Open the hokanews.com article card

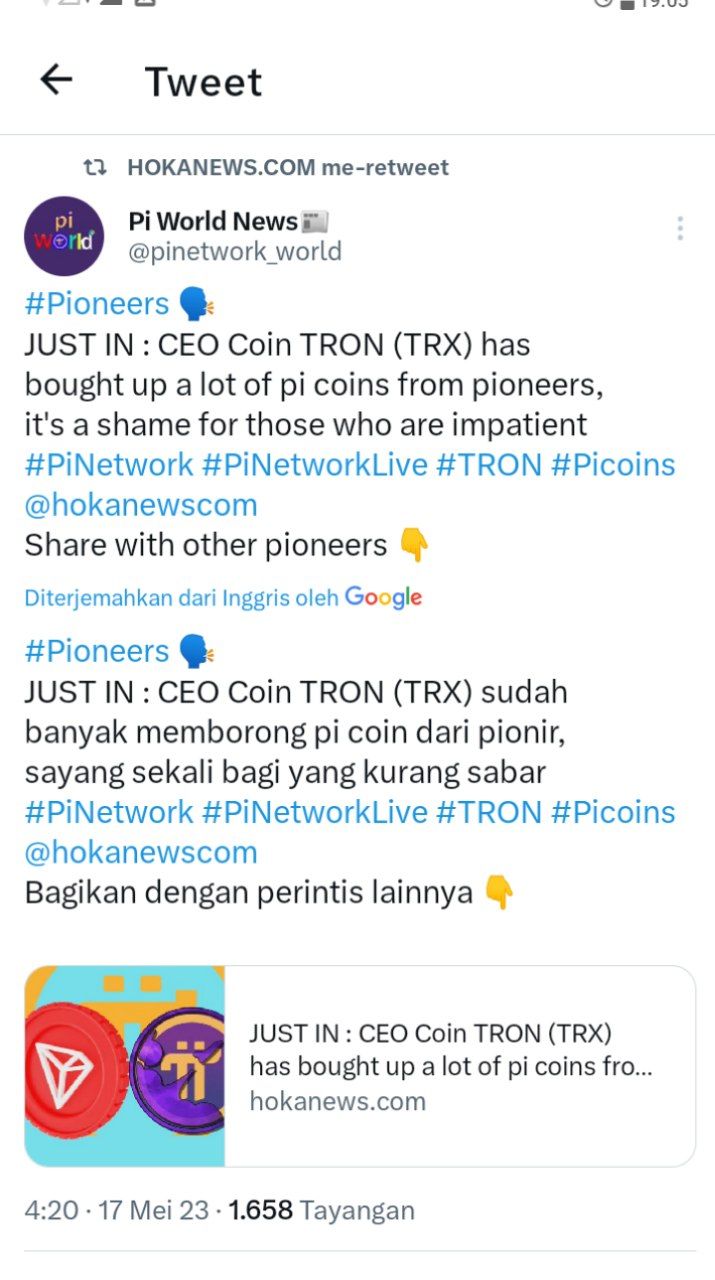360,1066
